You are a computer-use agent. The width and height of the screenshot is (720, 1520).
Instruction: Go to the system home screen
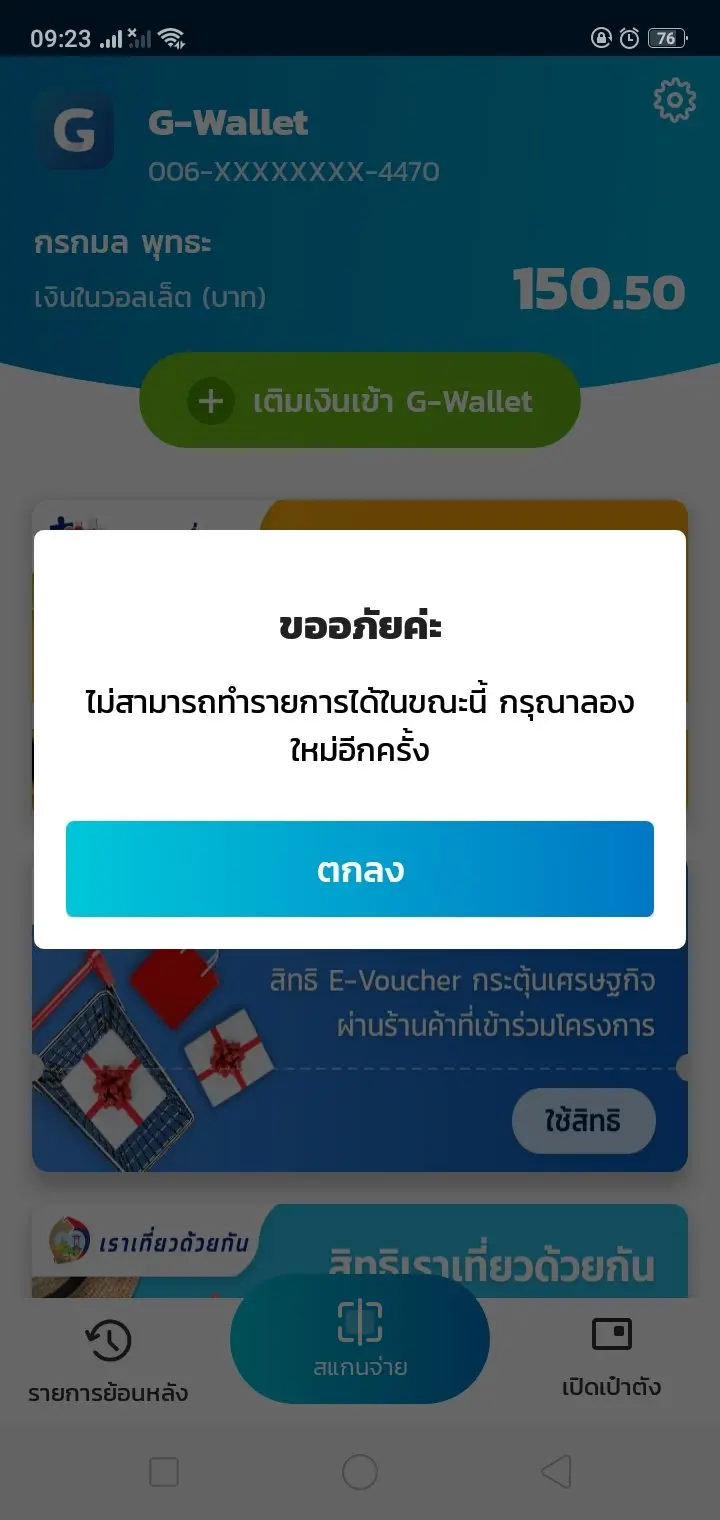click(x=360, y=1471)
